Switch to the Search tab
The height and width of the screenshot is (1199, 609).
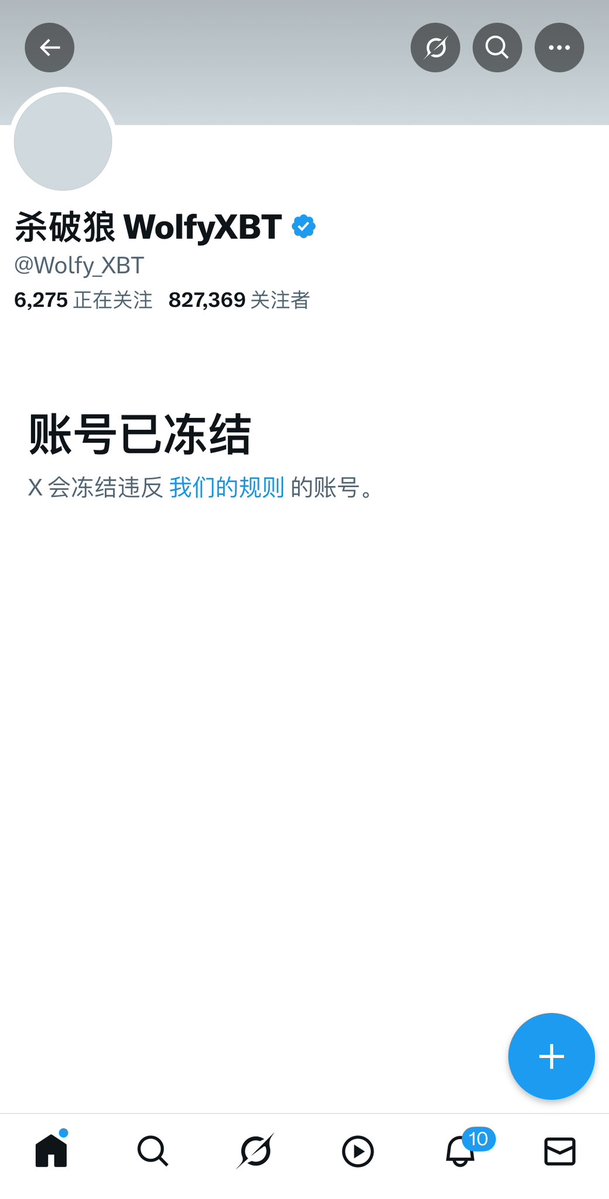coord(152,1151)
